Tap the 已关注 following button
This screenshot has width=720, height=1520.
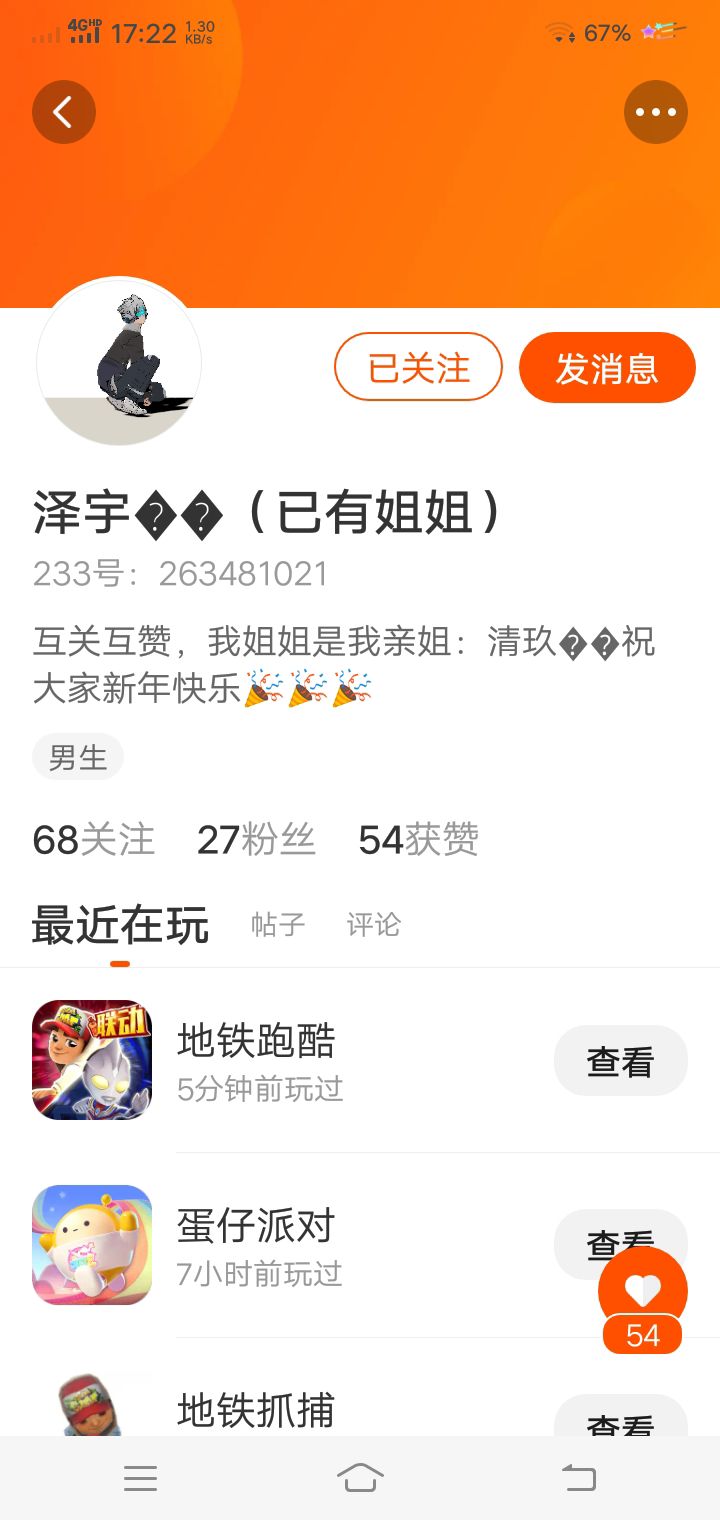(418, 367)
